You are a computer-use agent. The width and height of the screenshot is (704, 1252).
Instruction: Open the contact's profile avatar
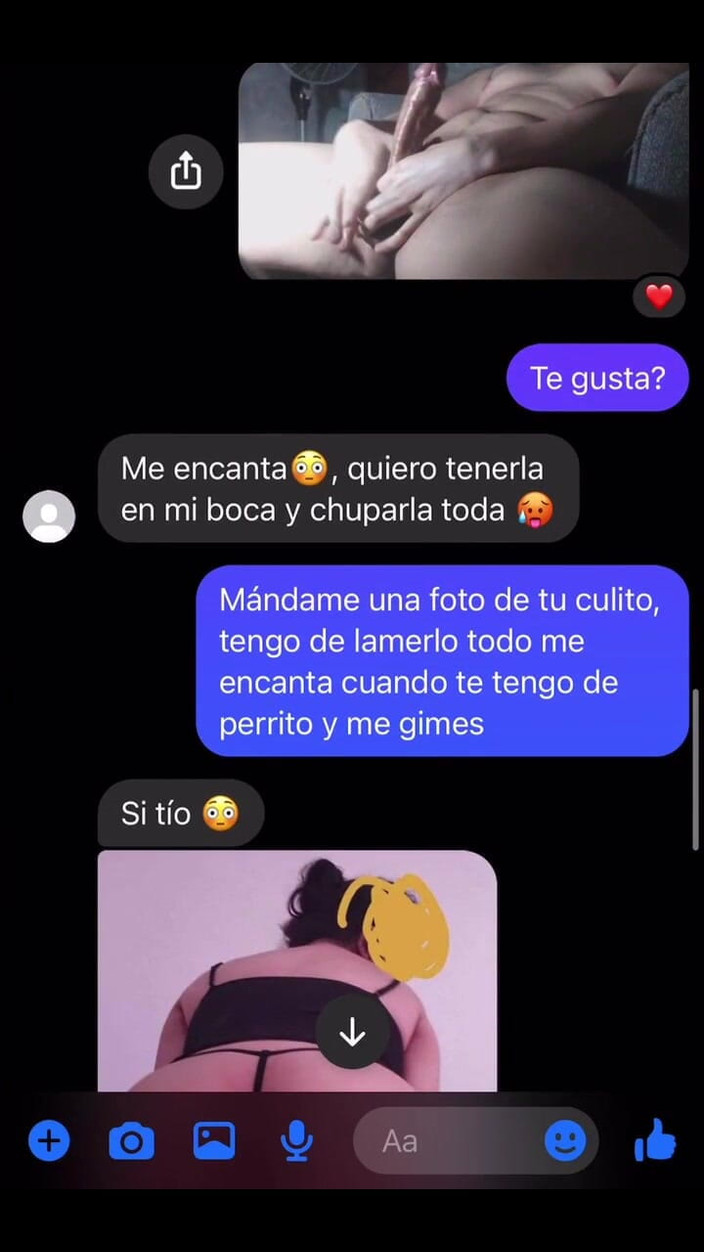point(49,516)
